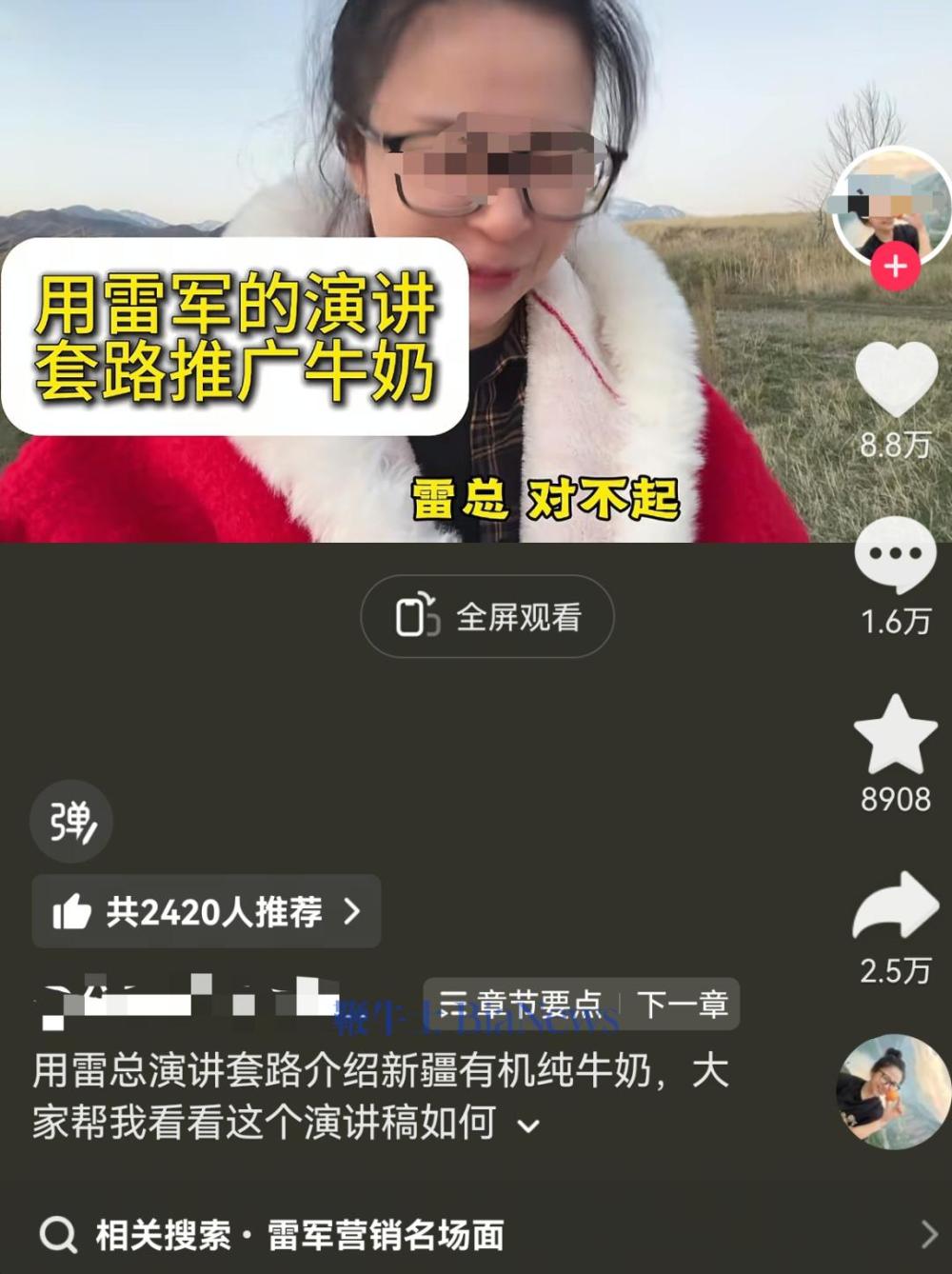This screenshot has height=1274, width=952.
Task: Toggle the 弹 danmaku button
Action: (x=71, y=821)
